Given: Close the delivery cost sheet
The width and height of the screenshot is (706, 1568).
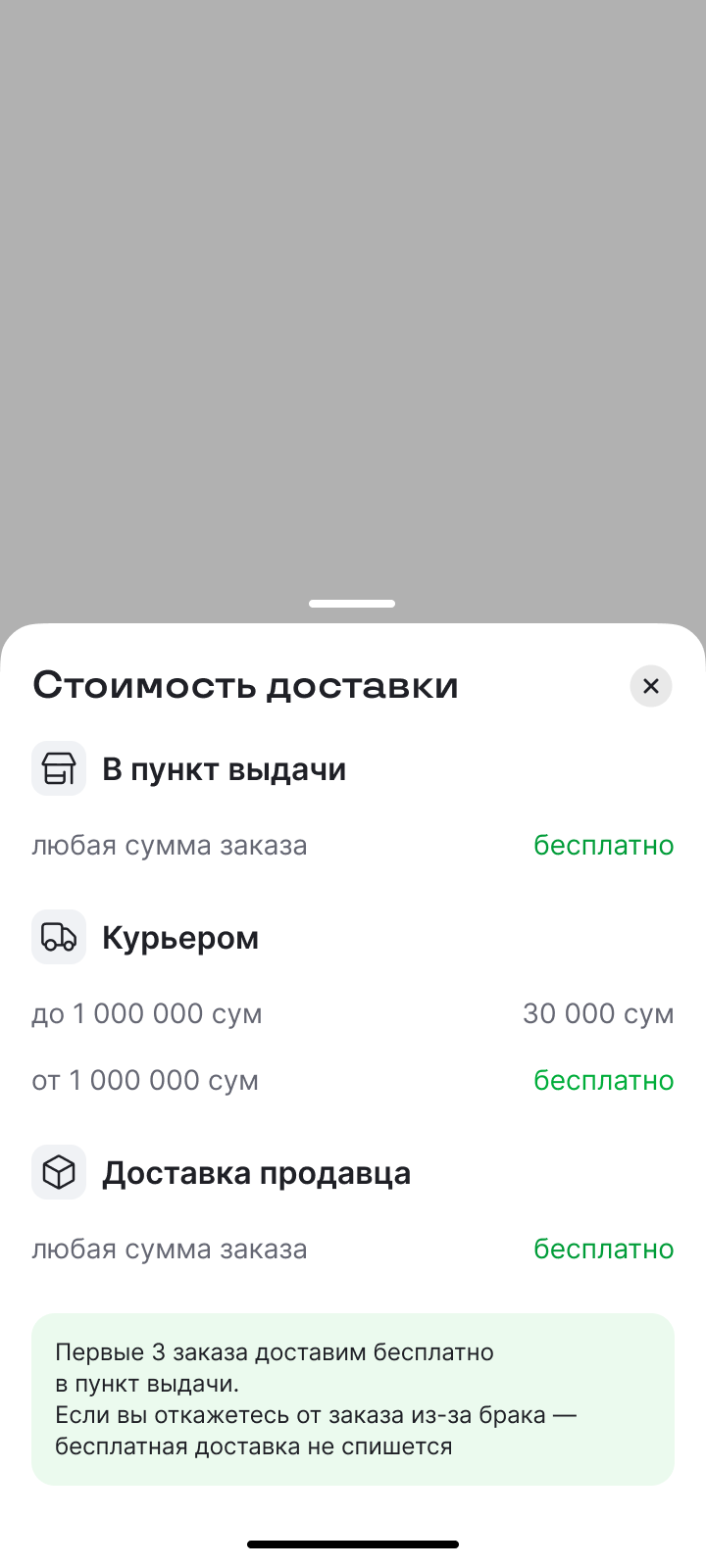Looking at the screenshot, I should pos(650,686).
